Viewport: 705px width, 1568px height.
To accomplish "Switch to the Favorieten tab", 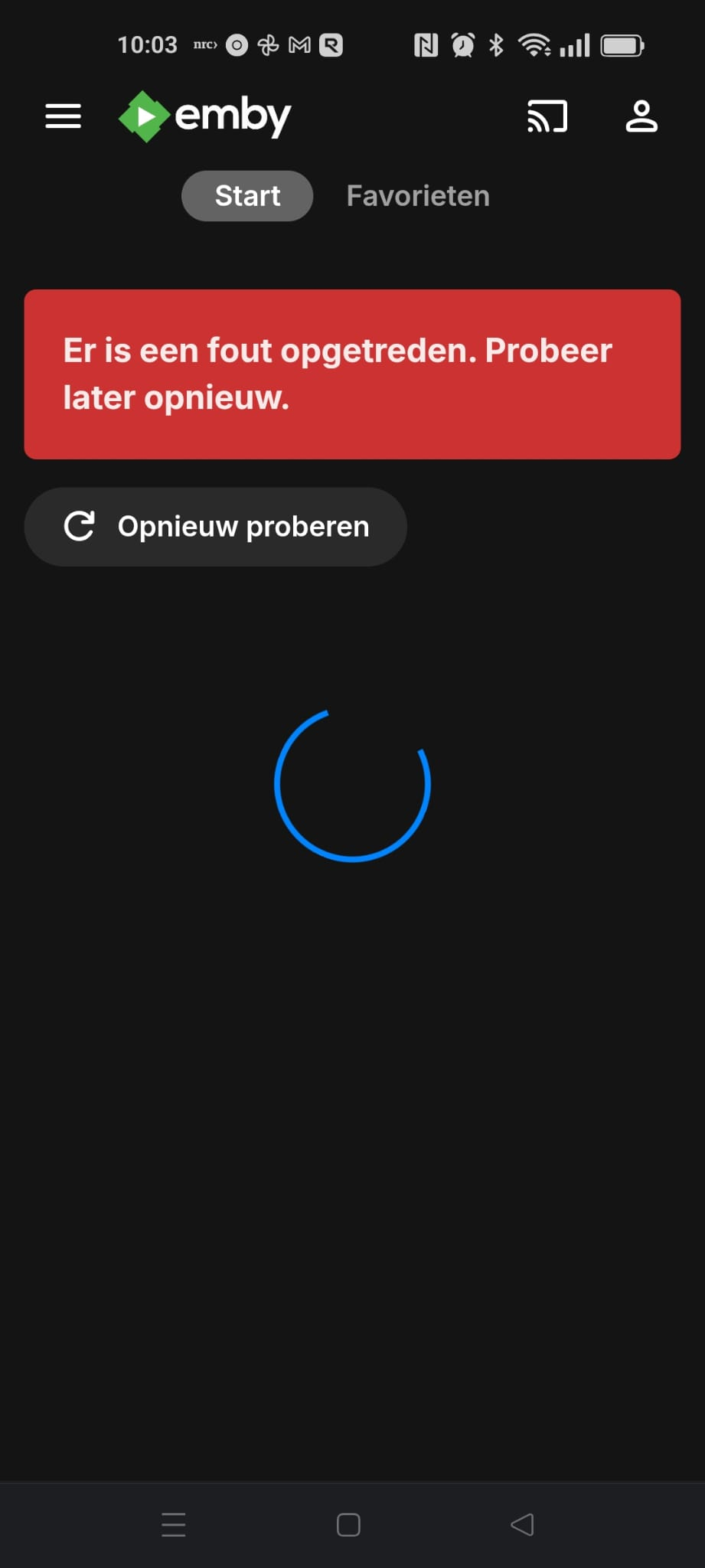I will [417, 196].
